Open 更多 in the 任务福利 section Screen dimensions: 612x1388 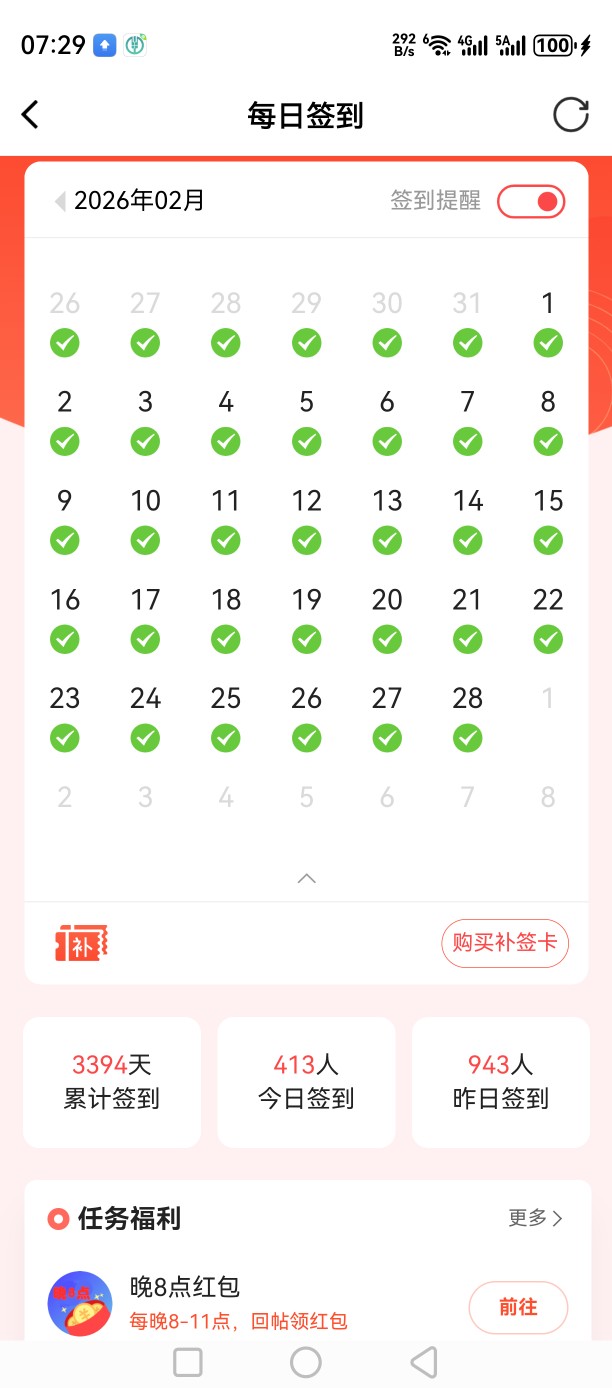(x=536, y=1218)
